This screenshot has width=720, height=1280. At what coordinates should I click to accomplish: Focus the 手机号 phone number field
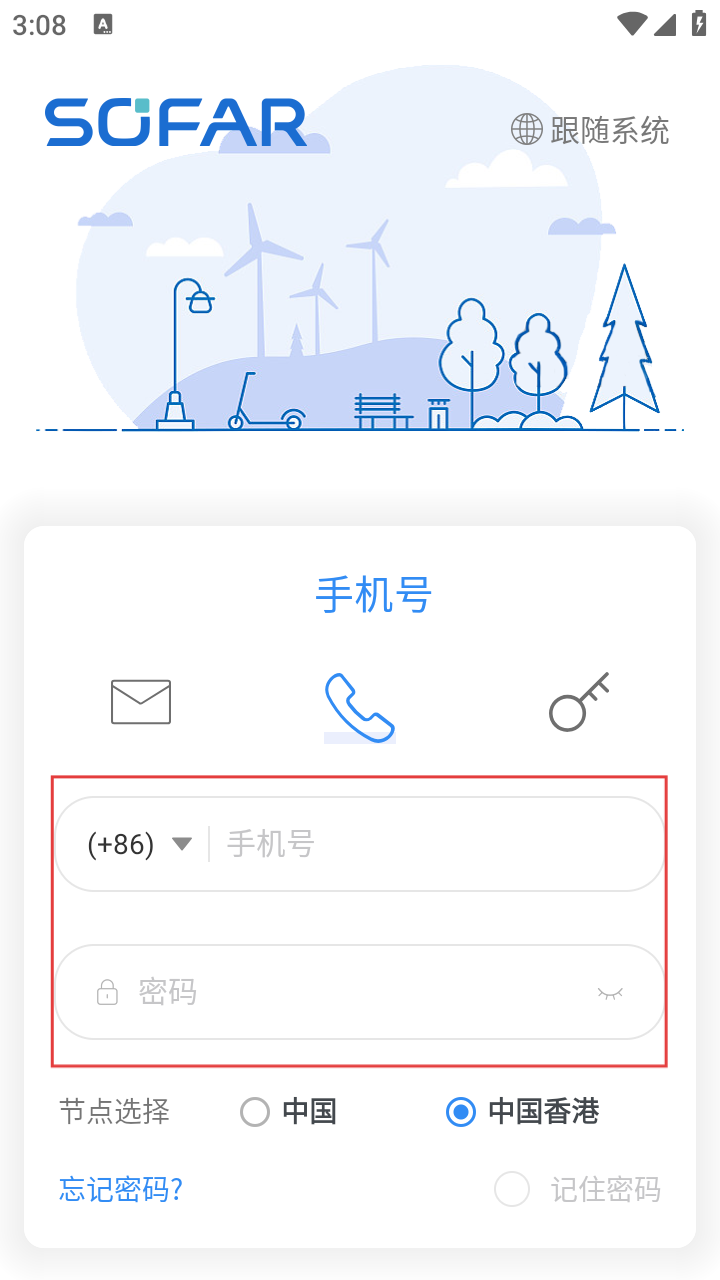430,845
